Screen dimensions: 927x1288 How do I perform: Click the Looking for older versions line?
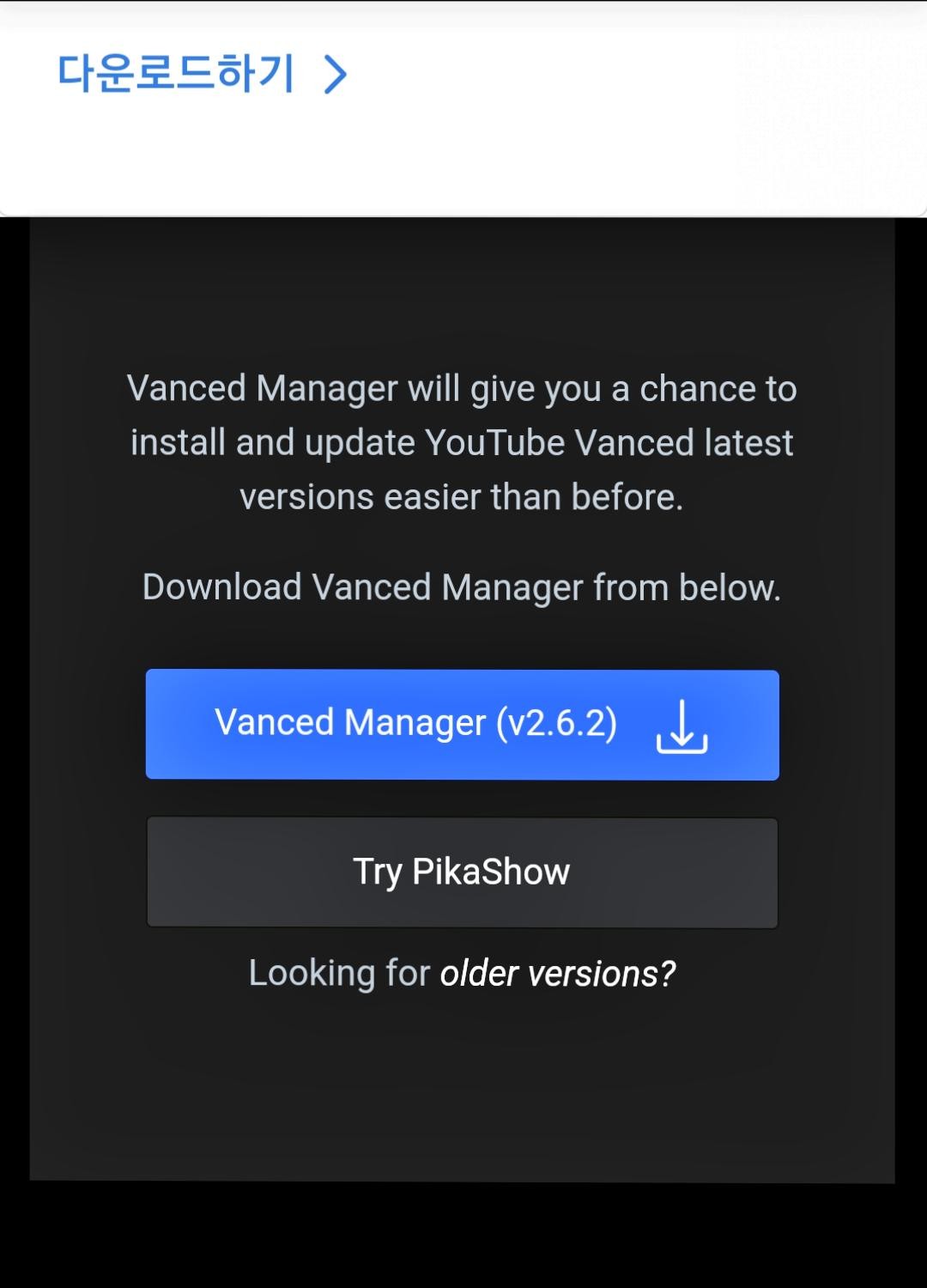463,973
